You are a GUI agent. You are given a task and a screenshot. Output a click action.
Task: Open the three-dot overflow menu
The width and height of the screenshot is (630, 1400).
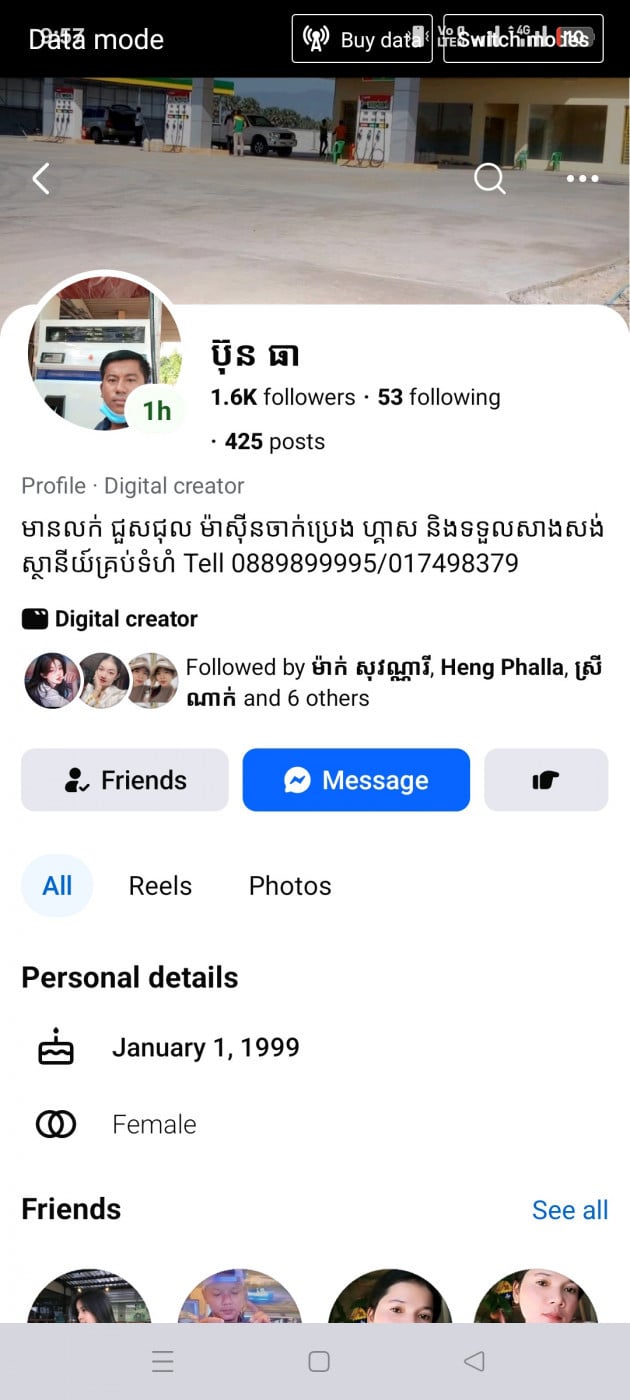pos(582,179)
